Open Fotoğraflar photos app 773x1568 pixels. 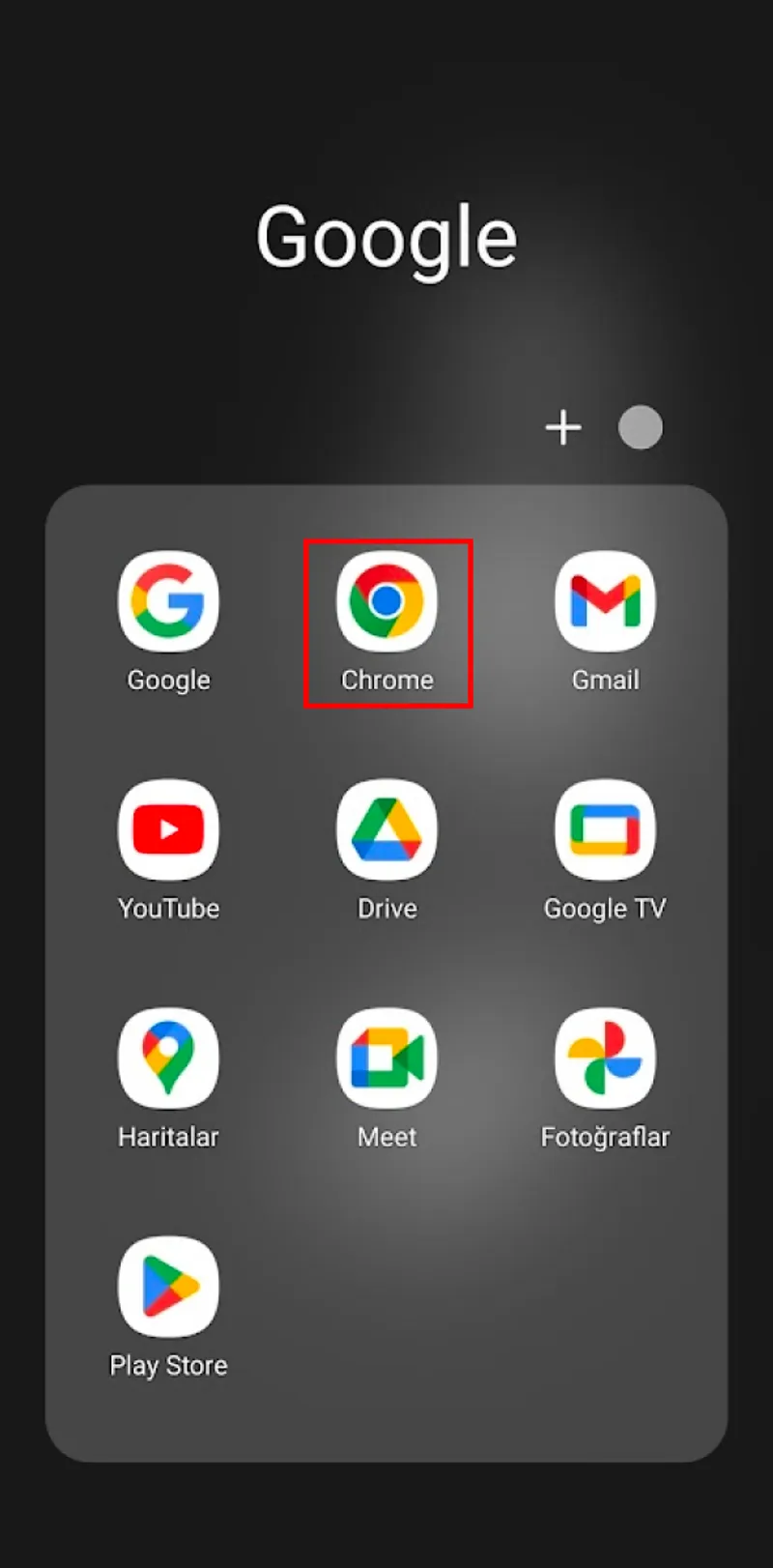(x=605, y=1059)
